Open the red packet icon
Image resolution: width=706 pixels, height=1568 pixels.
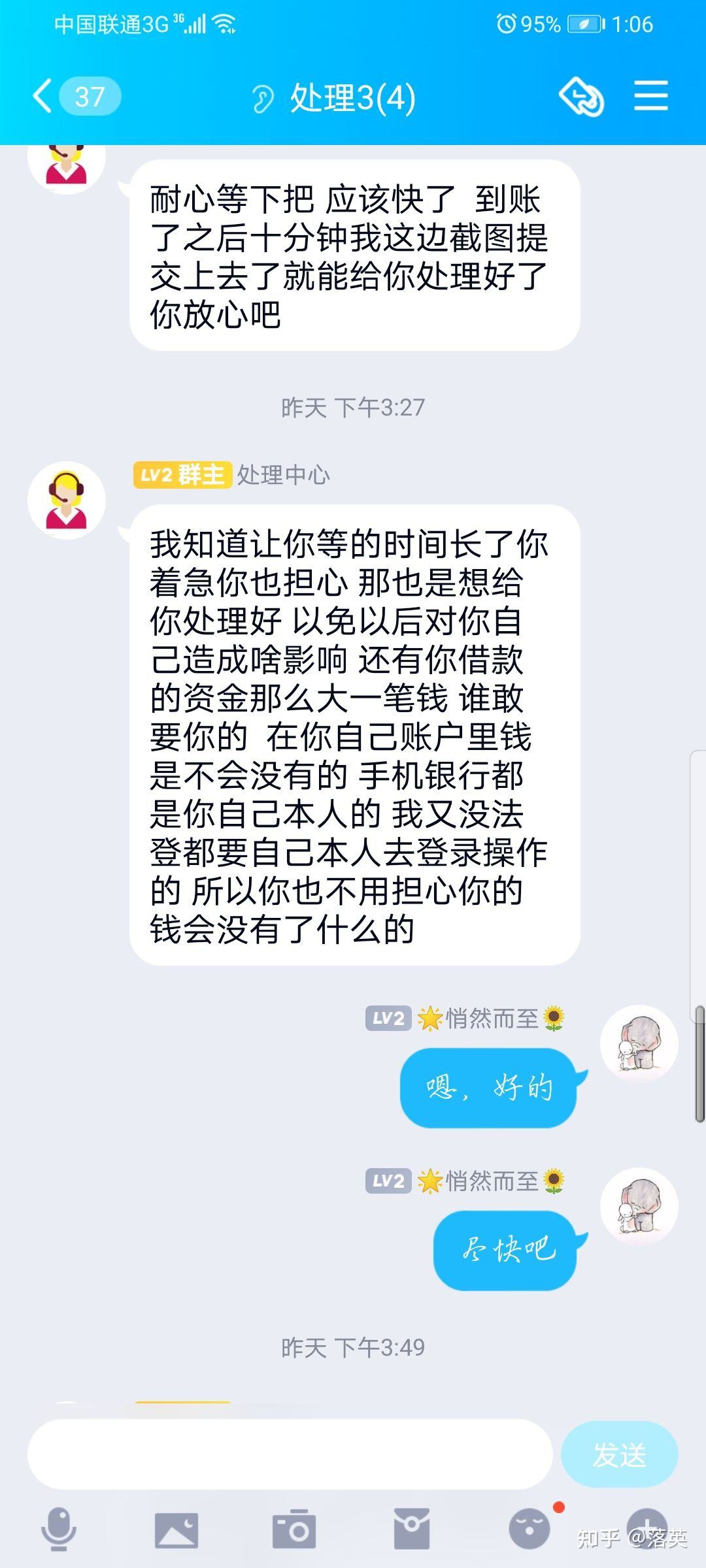(412, 1529)
